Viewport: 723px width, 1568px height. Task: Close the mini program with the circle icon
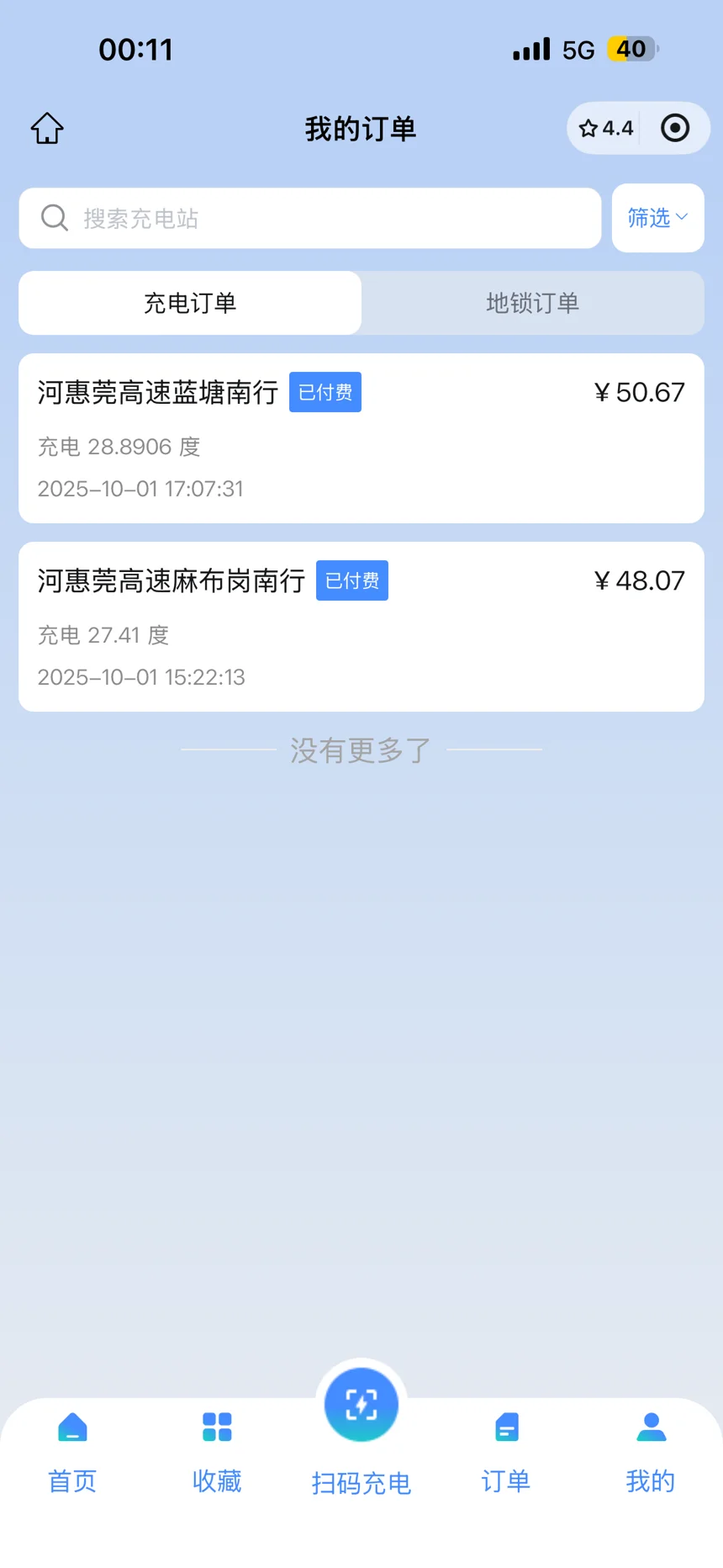pyautogui.click(x=674, y=129)
